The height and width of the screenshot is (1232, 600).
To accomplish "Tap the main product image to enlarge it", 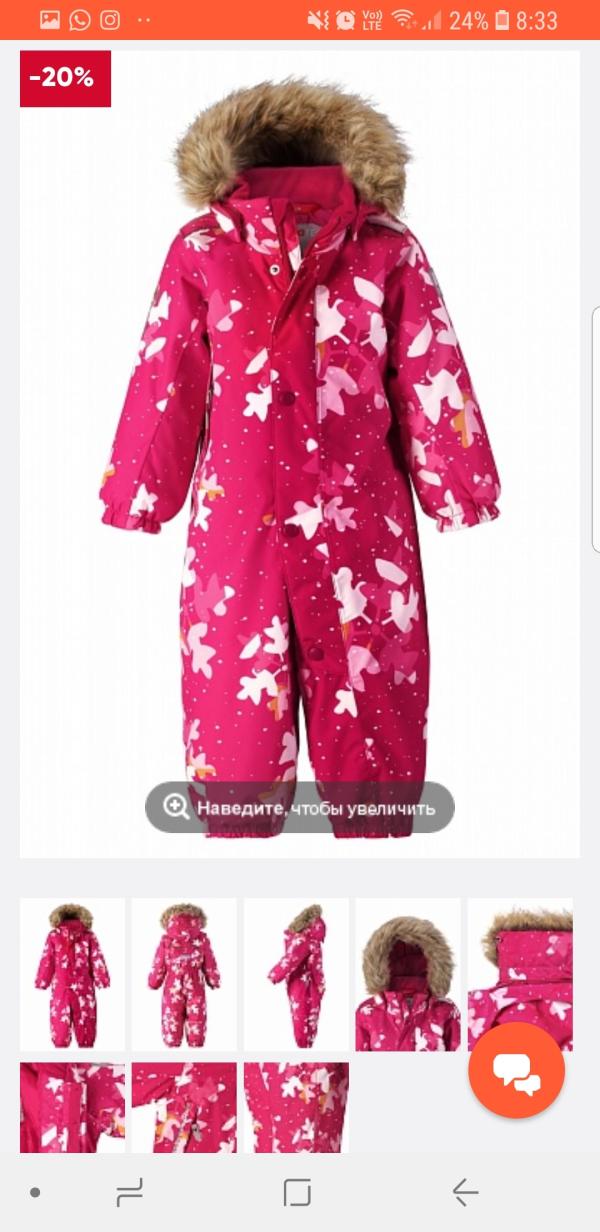I will (x=300, y=450).
